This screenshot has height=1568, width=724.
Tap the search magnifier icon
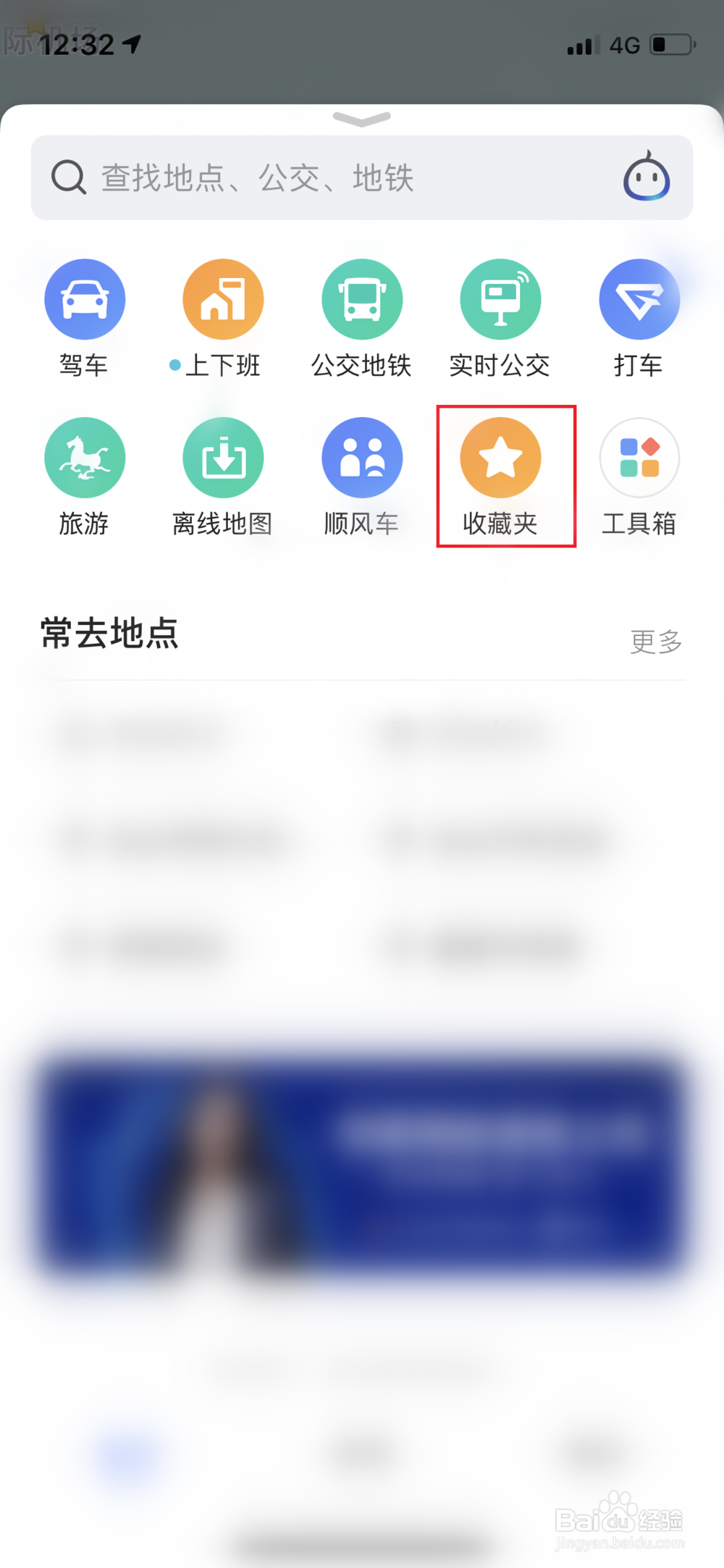click(x=67, y=176)
